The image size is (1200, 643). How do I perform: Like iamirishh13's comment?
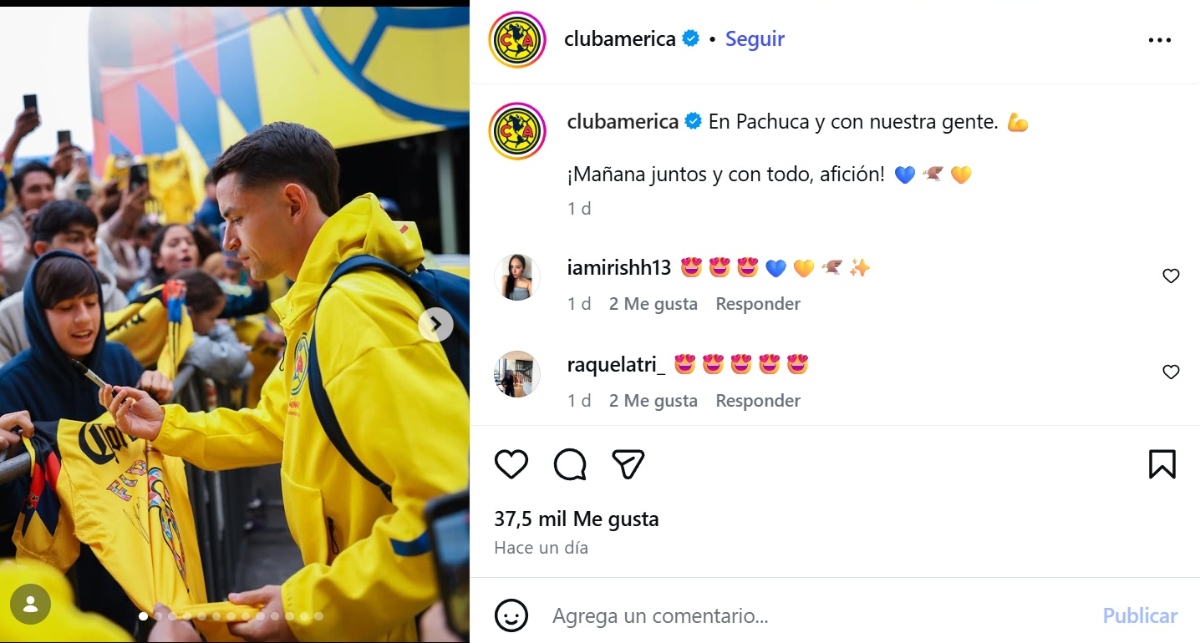[x=1171, y=276]
